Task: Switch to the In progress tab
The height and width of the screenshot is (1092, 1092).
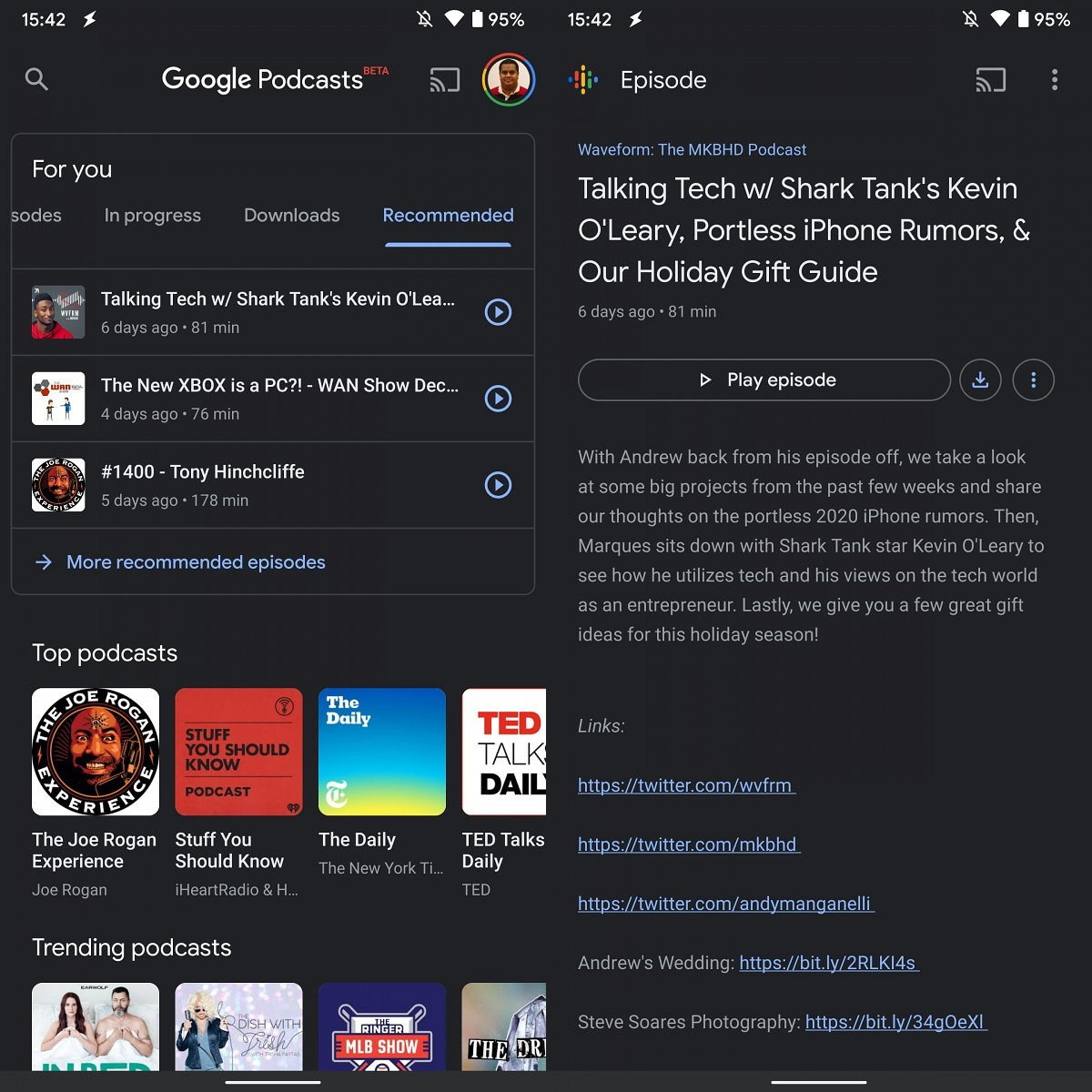Action: coord(152,216)
